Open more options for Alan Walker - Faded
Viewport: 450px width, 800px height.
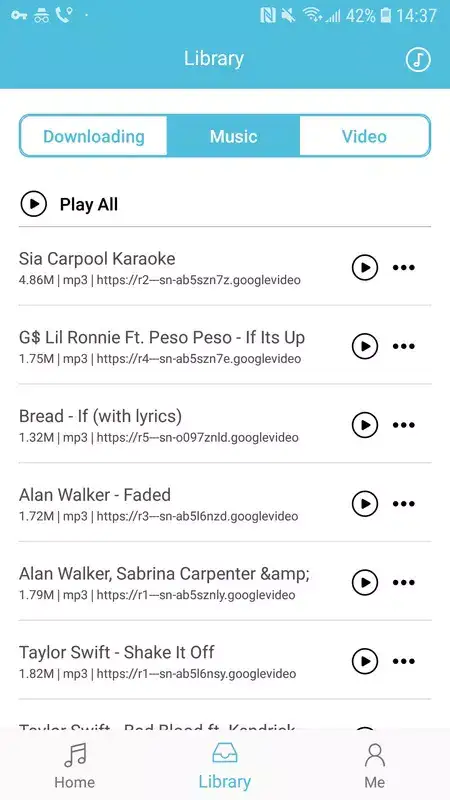click(x=404, y=504)
